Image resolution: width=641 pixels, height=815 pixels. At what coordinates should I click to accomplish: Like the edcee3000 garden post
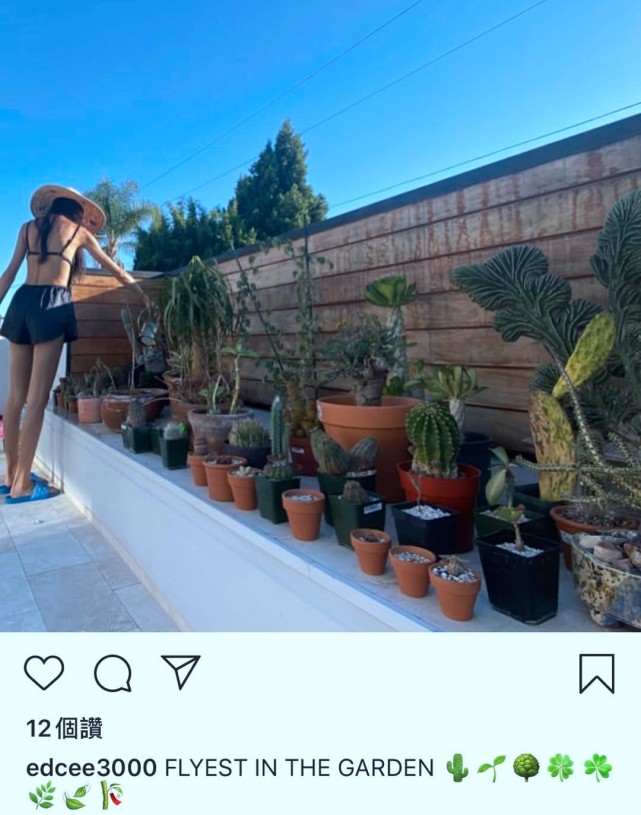44,673
